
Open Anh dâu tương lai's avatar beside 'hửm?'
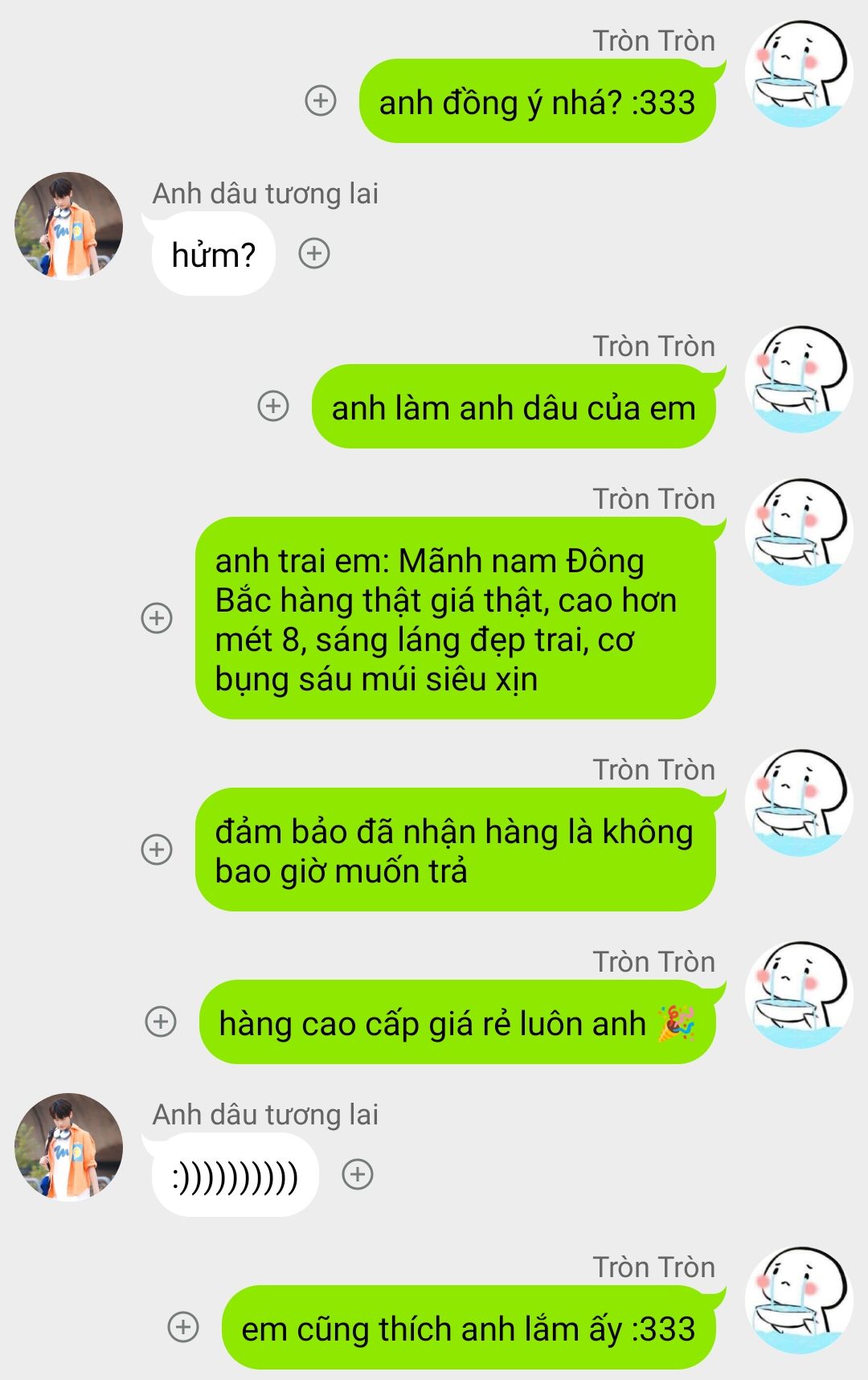click(69, 226)
